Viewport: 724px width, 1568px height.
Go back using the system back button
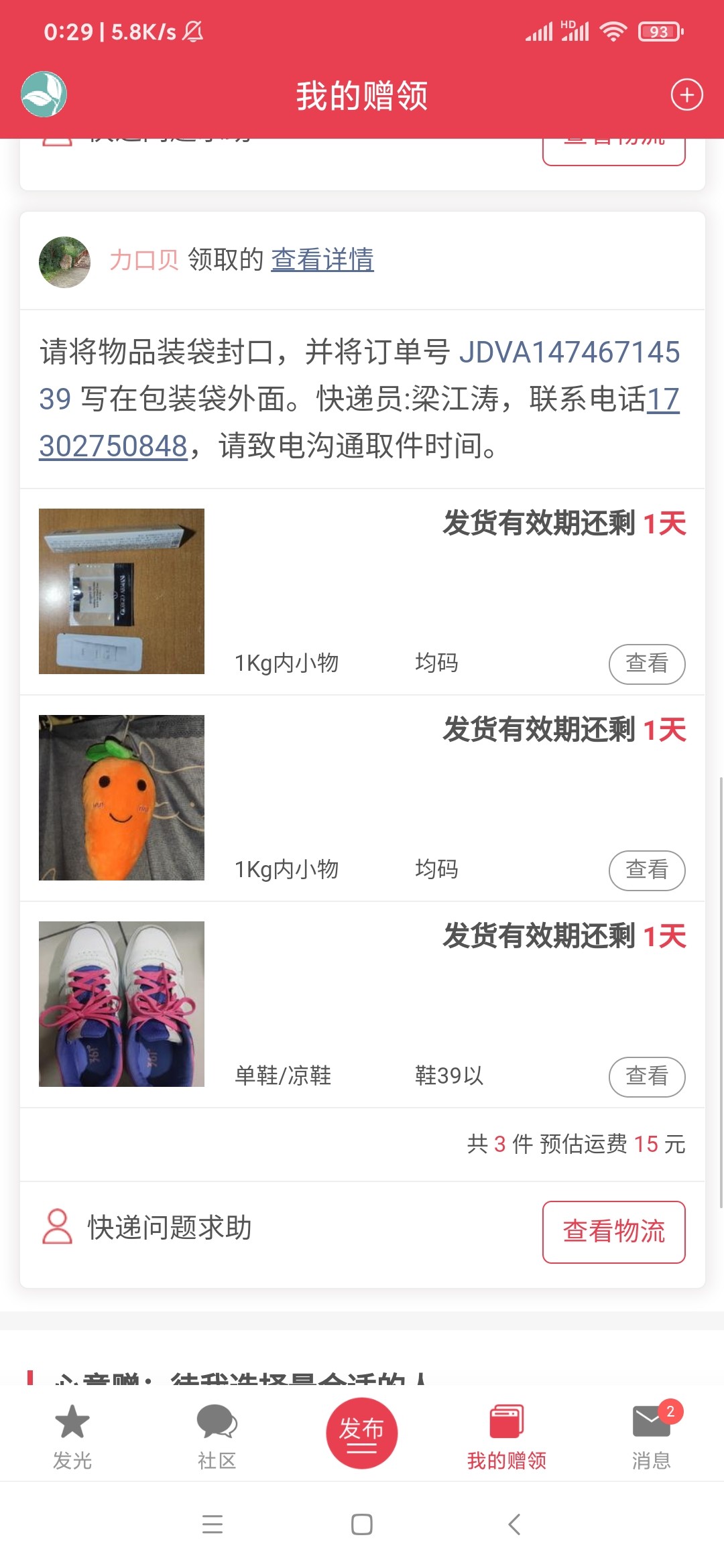pos(514,1524)
